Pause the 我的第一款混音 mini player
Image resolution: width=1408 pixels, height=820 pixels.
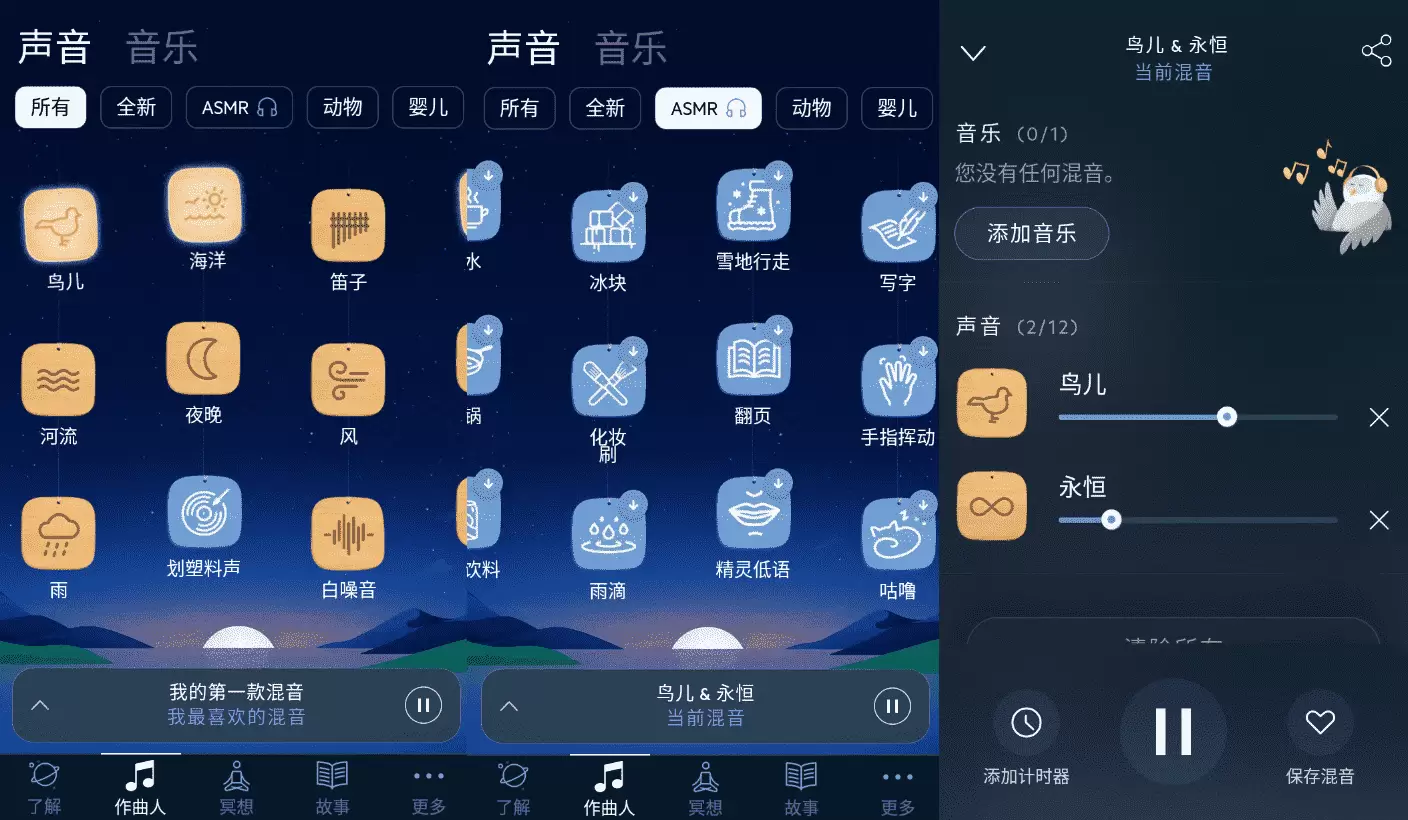(x=423, y=705)
